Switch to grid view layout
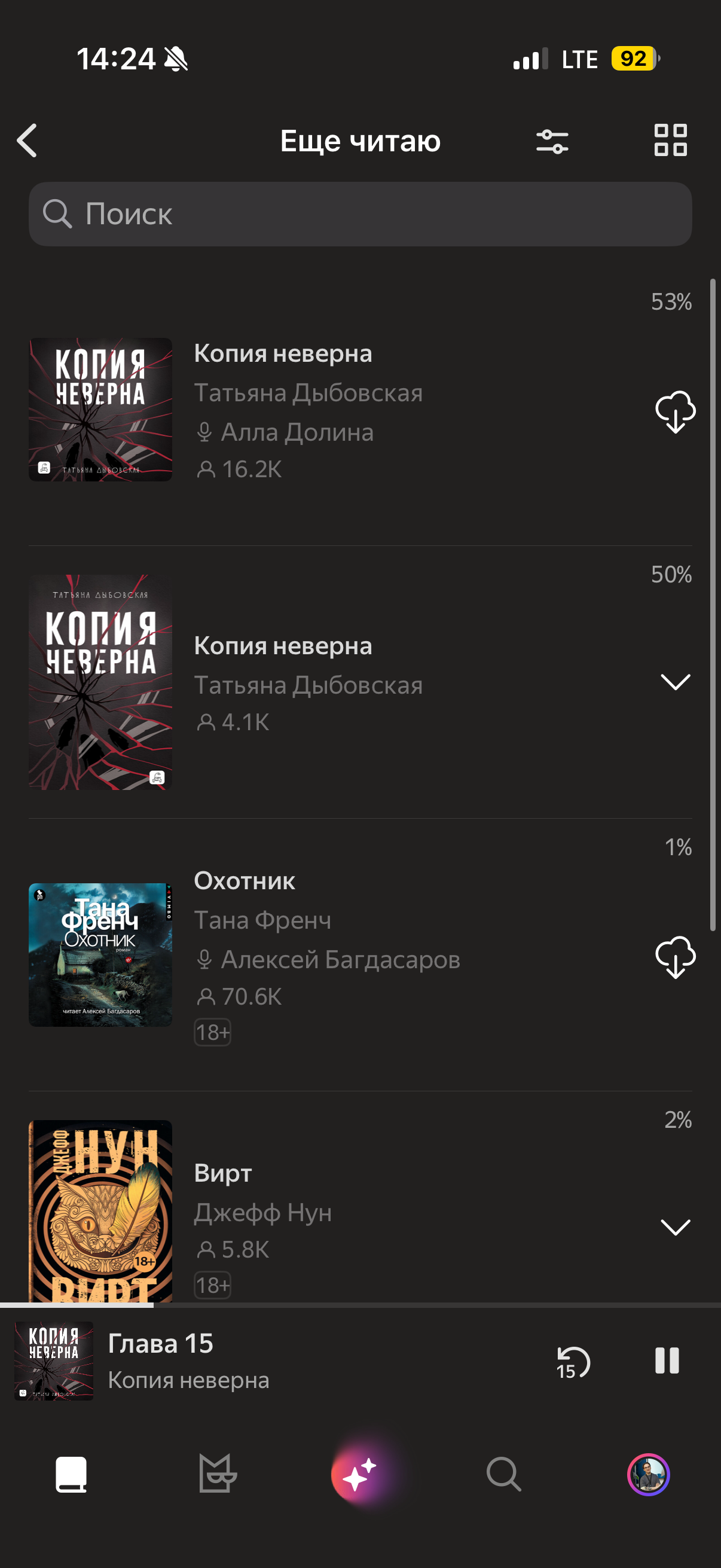The width and height of the screenshot is (721, 1568). click(670, 141)
